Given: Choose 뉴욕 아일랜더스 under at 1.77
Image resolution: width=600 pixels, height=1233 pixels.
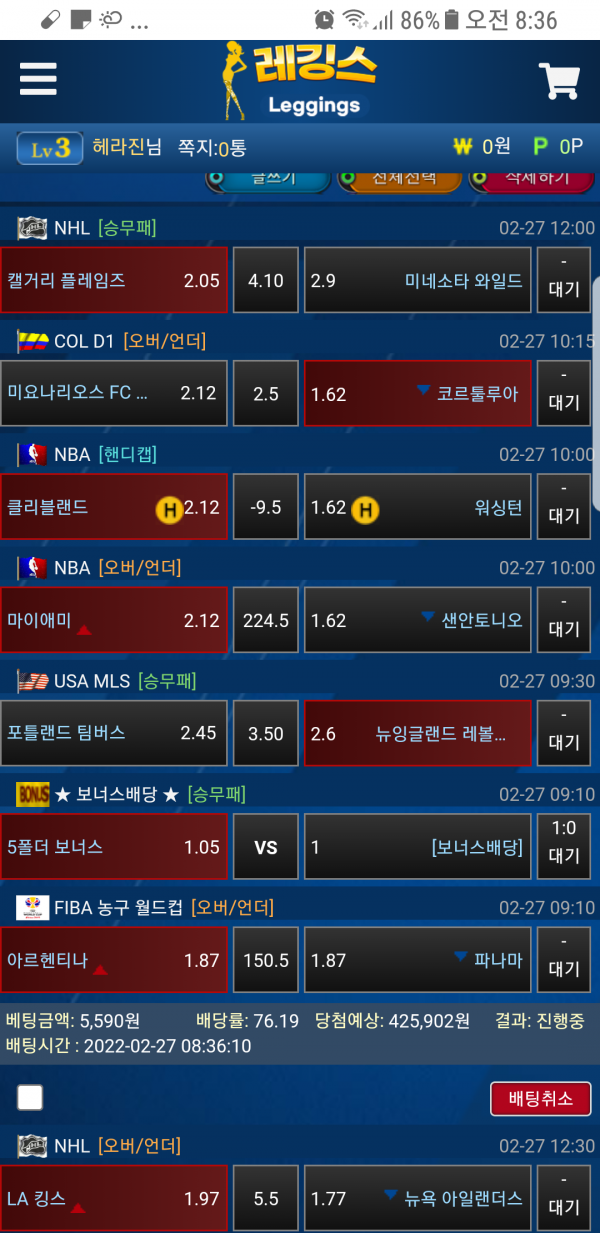Looking at the screenshot, I should tap(417, 1198).
